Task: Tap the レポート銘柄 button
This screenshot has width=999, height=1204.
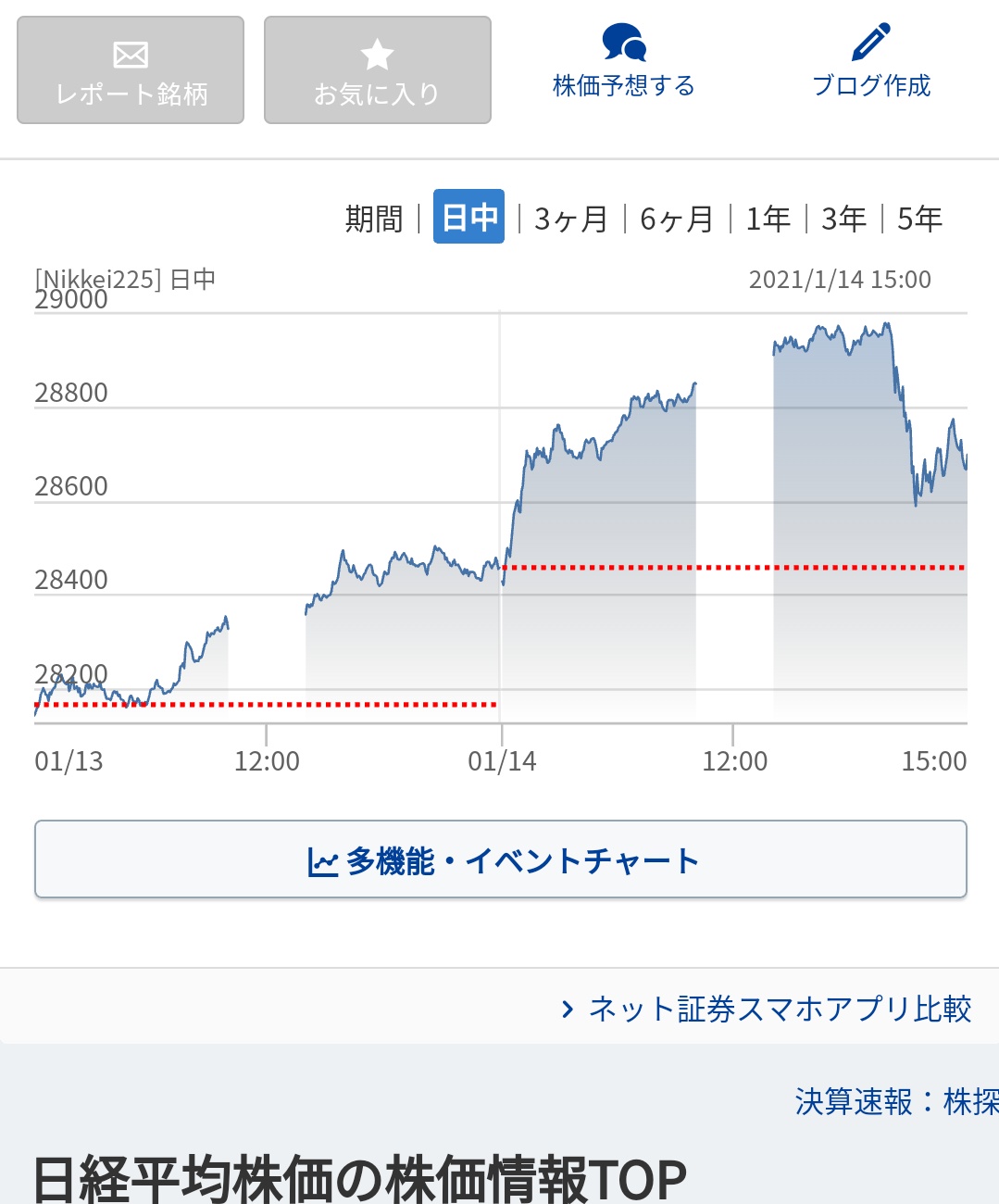Action: tap(131, 70)
